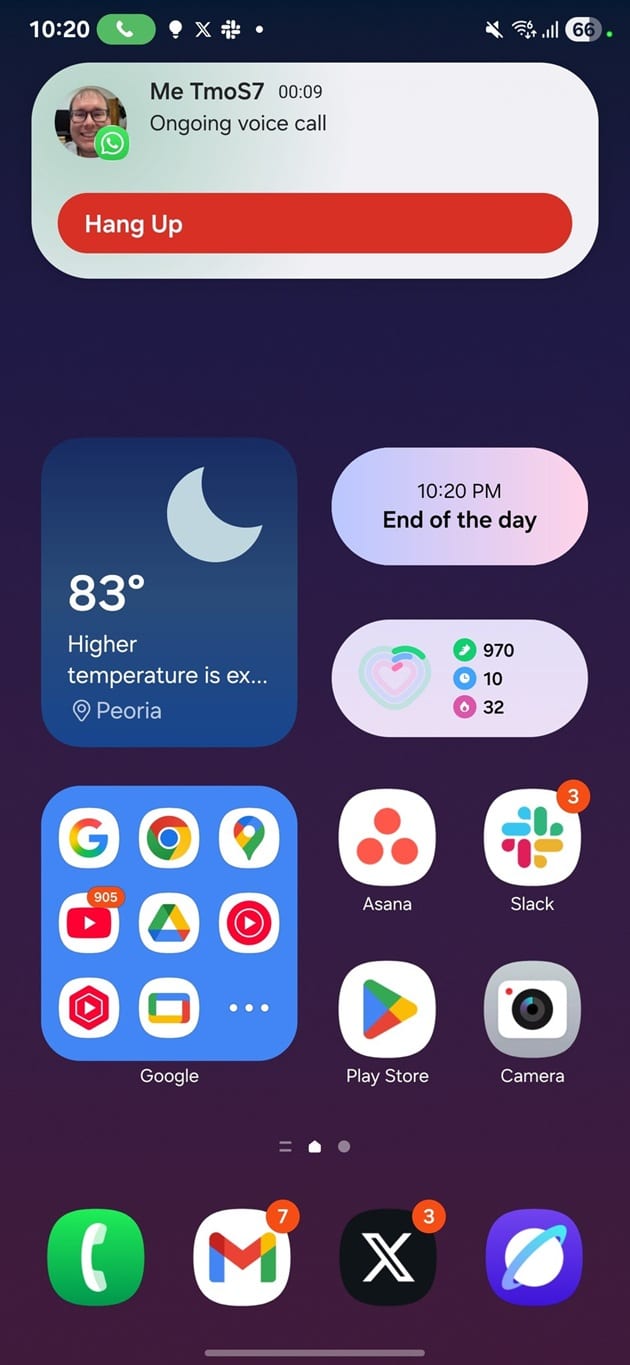
Task: Hang up the ongoing voice call
Action: tap(314, 223)
